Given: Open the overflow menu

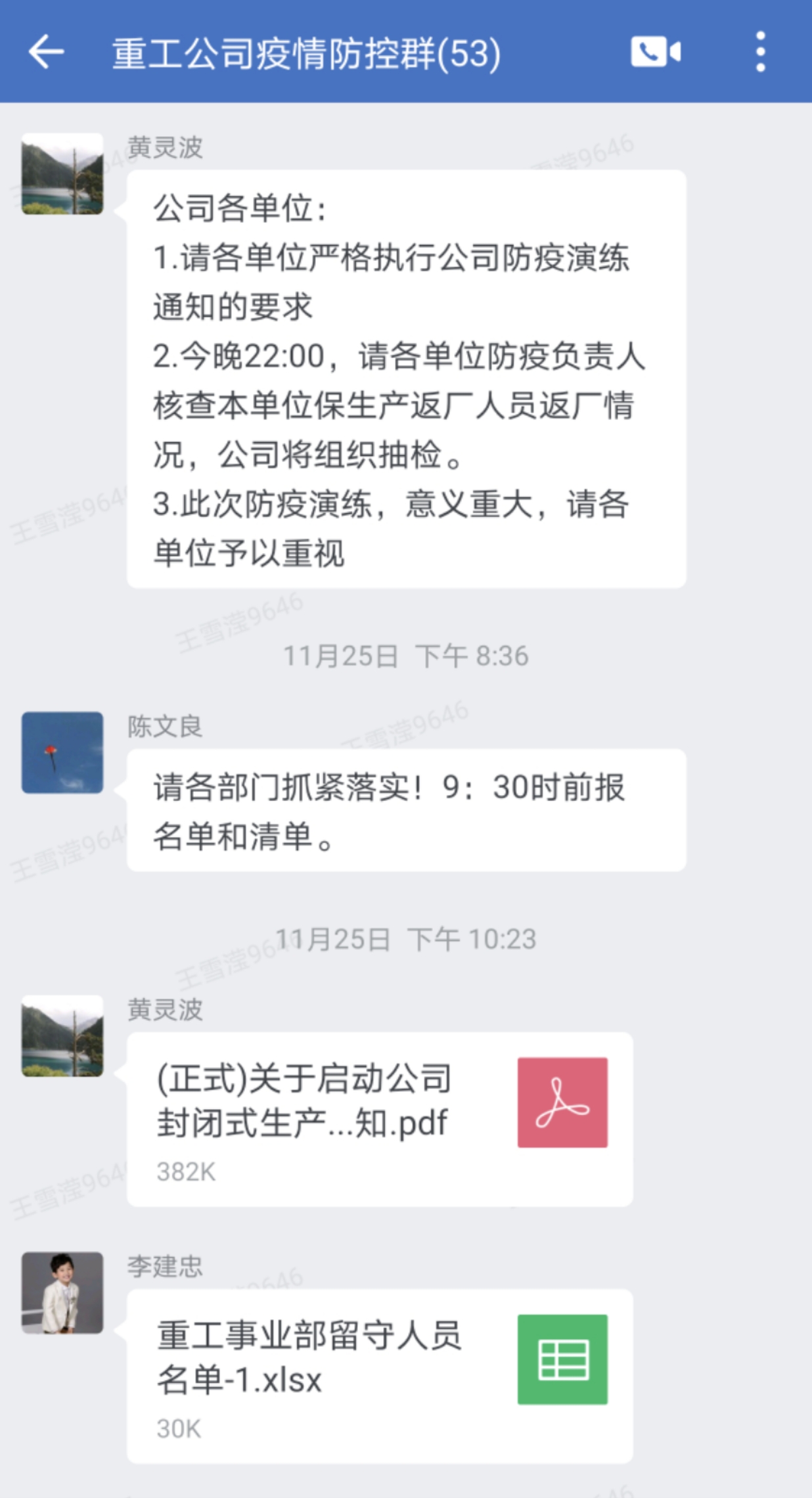Looking at the screenshot, I should click(x=760, y=52).
